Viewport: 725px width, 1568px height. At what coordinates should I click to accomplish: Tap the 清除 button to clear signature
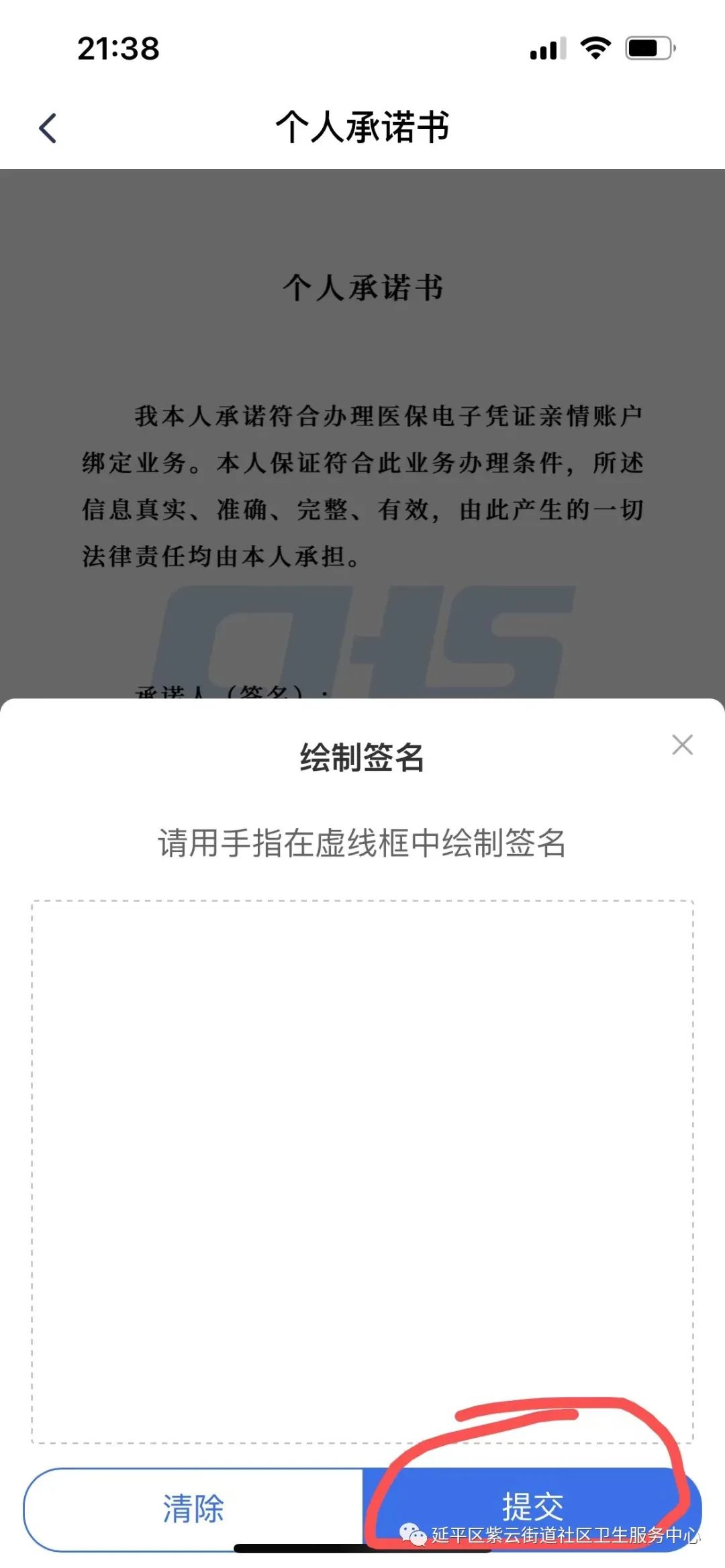pos(193,1508)
